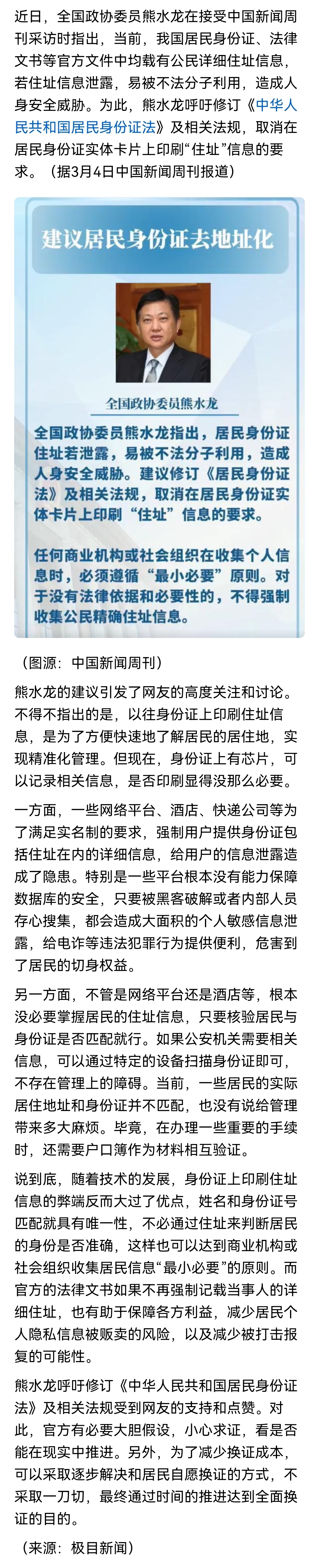Open the 建议居民身份证去地址化 image

159,417
